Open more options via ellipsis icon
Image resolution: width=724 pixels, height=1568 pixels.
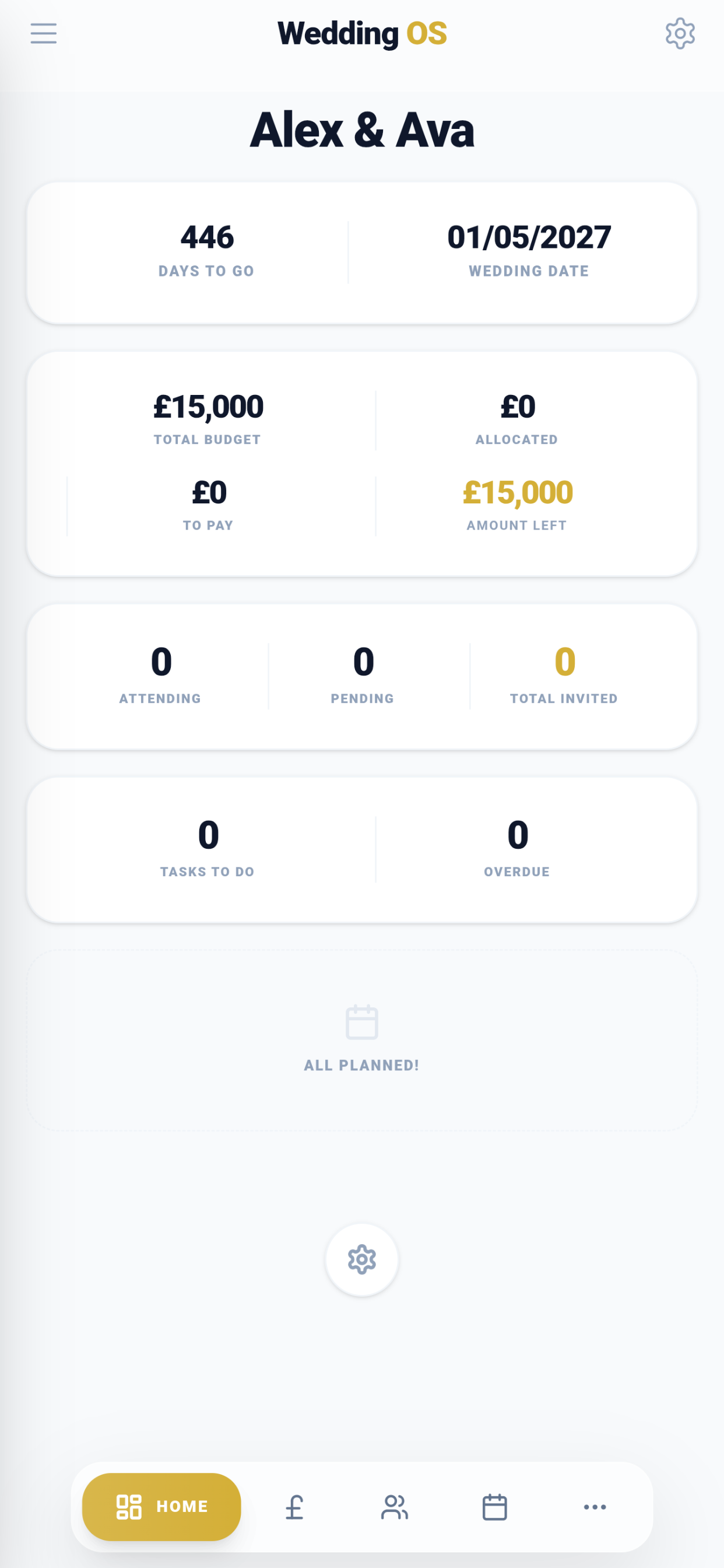pos(594,1508)
